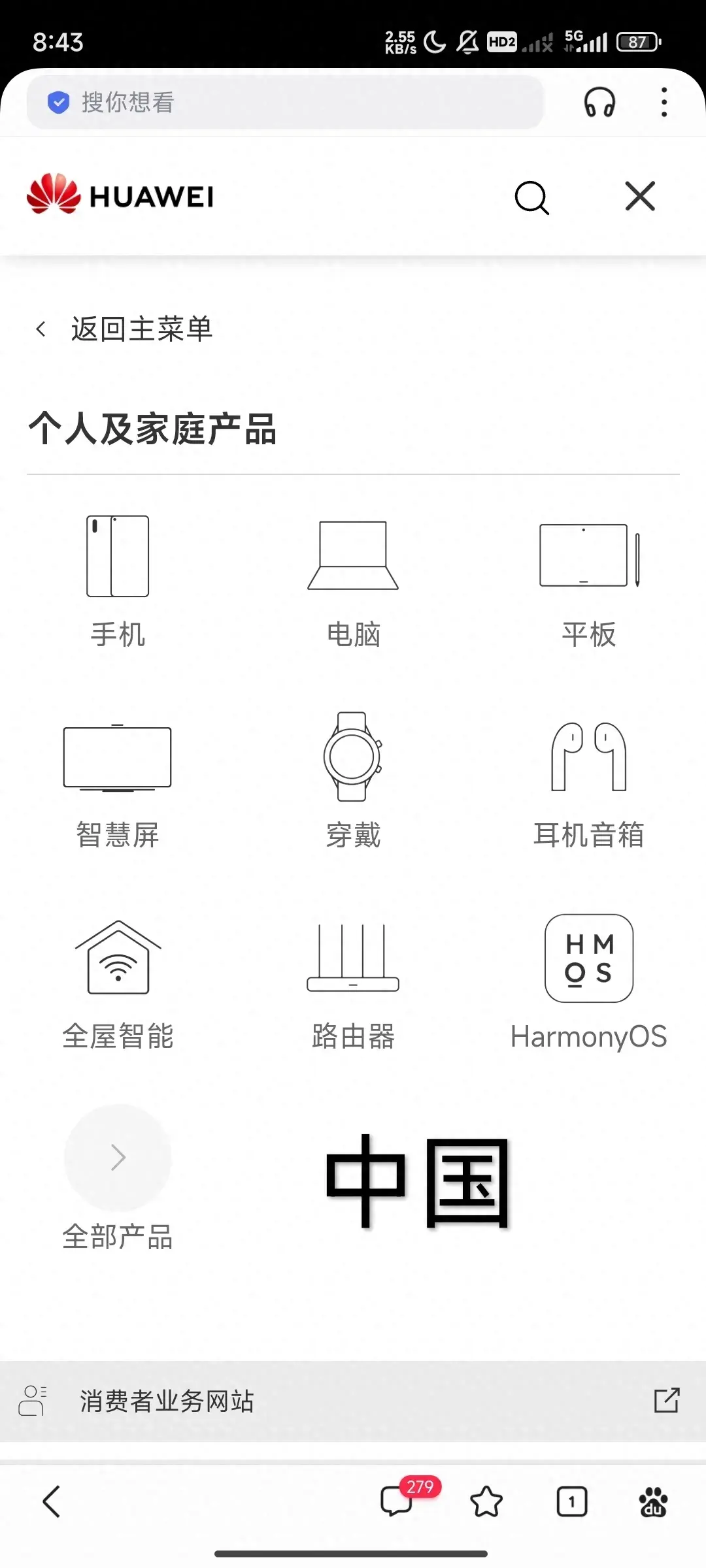Close the Huawei site menu

640,197
